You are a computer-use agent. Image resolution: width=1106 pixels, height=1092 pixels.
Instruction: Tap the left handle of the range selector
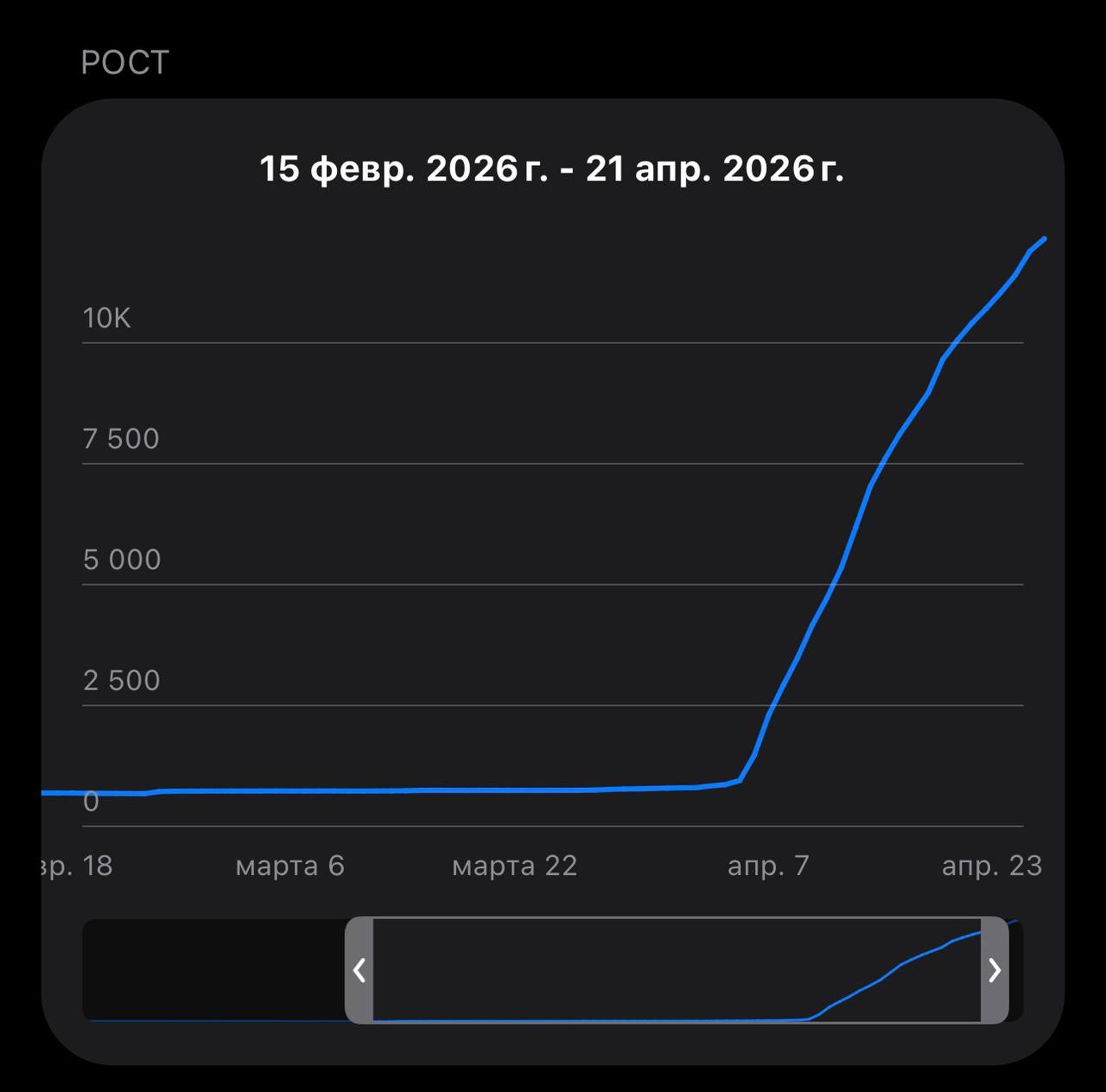click(x=359, y=970)
